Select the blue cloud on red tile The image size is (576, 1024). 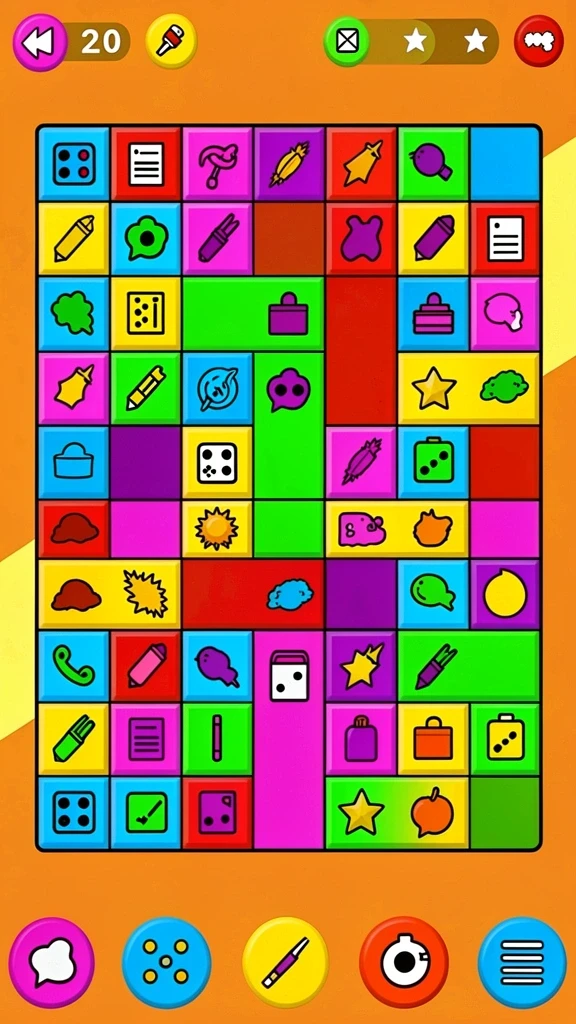pyautogui.click(x=290, y=594)
